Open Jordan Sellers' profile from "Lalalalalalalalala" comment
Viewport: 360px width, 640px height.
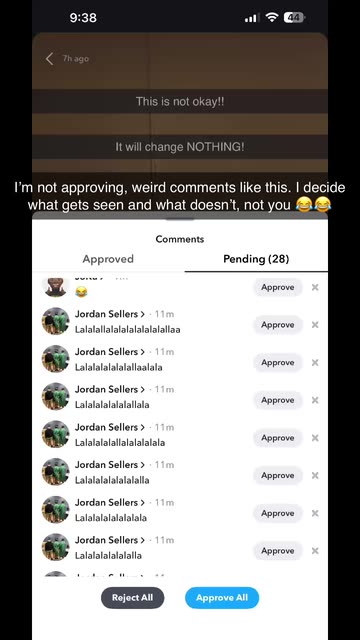109,502
